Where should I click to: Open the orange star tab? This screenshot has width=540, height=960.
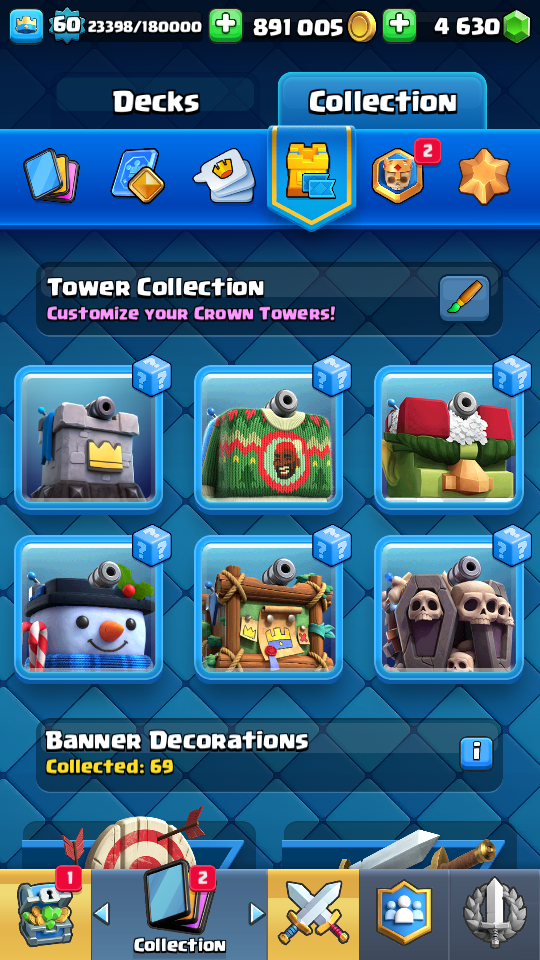[484, 176]
